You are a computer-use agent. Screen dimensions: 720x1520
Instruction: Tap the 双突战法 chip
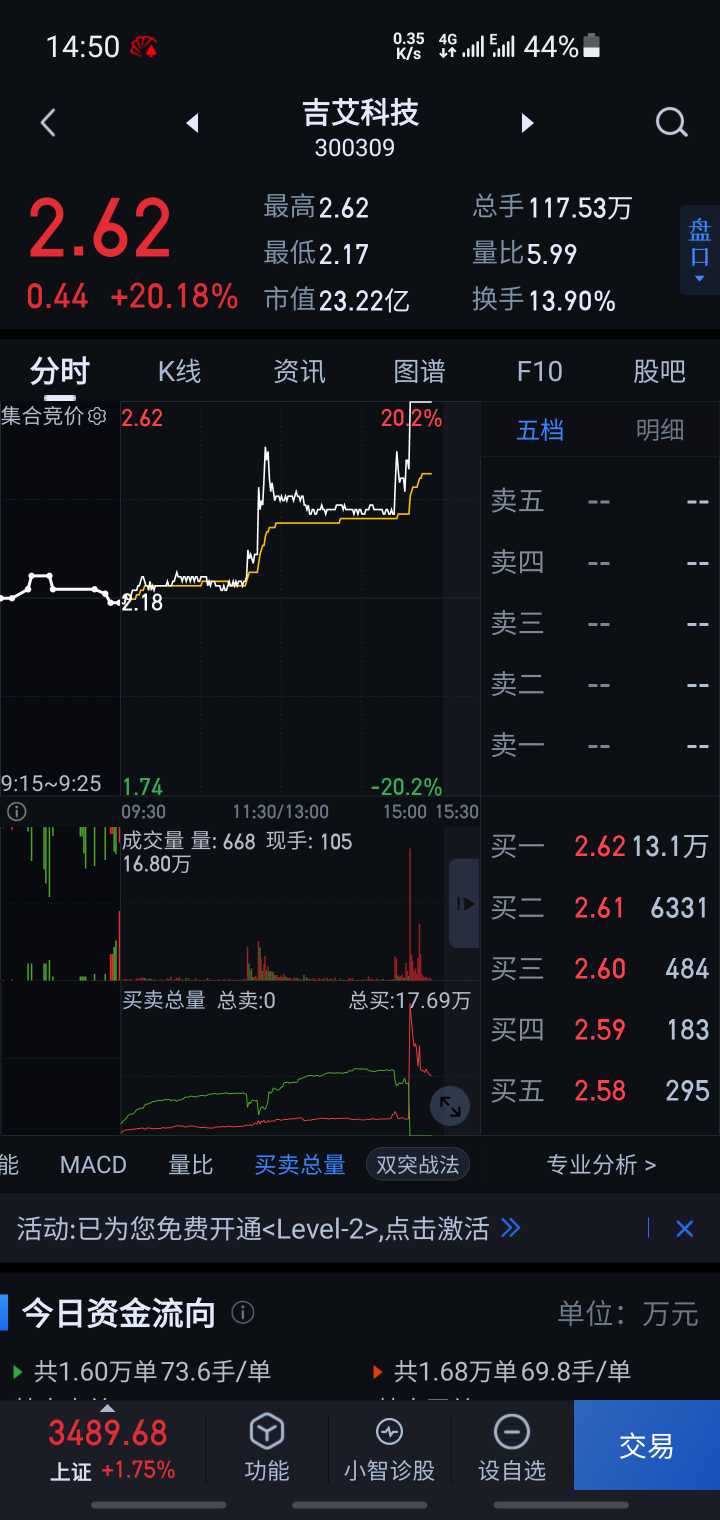417,1164
